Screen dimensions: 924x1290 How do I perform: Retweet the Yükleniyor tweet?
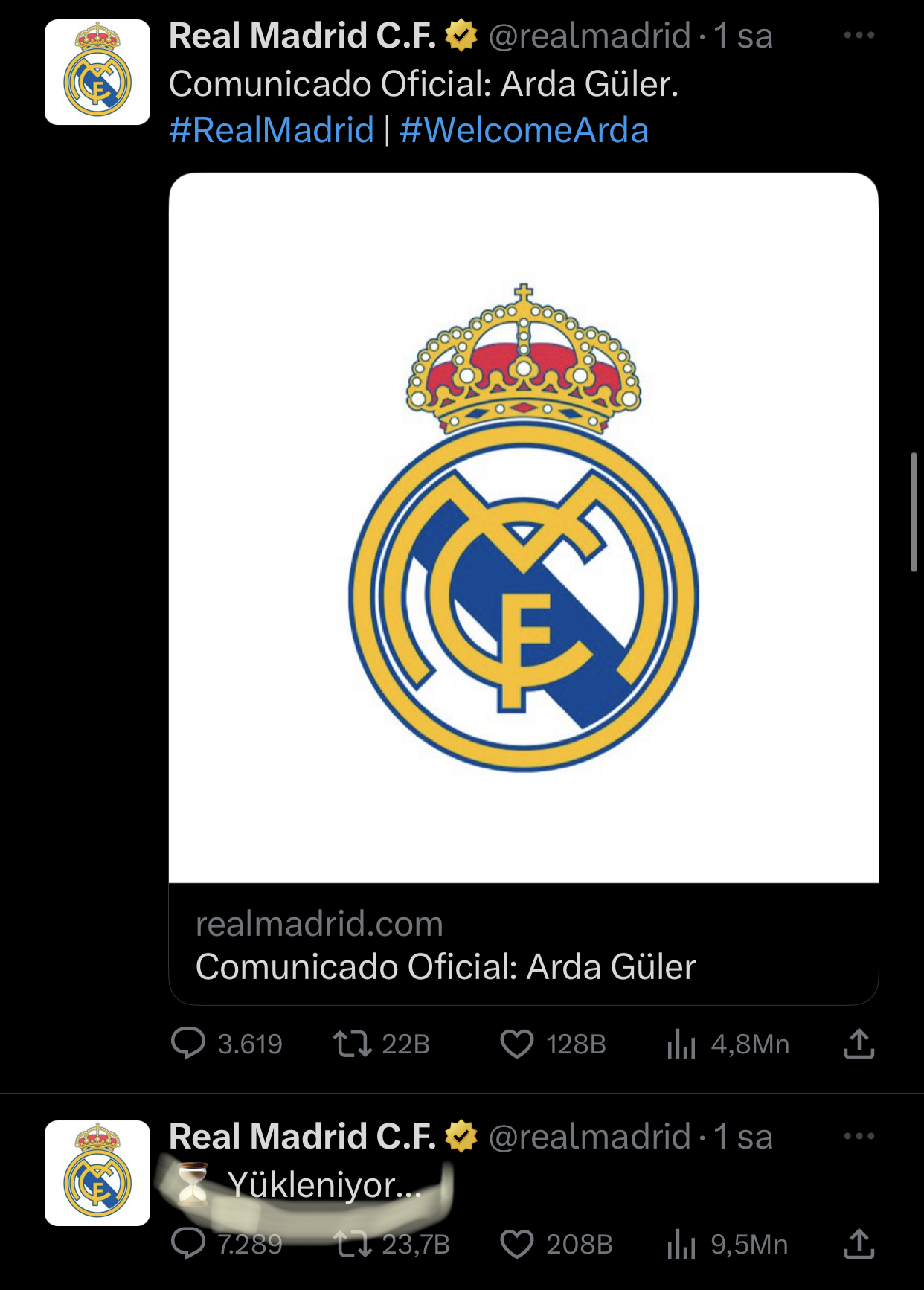point(353,1244)
